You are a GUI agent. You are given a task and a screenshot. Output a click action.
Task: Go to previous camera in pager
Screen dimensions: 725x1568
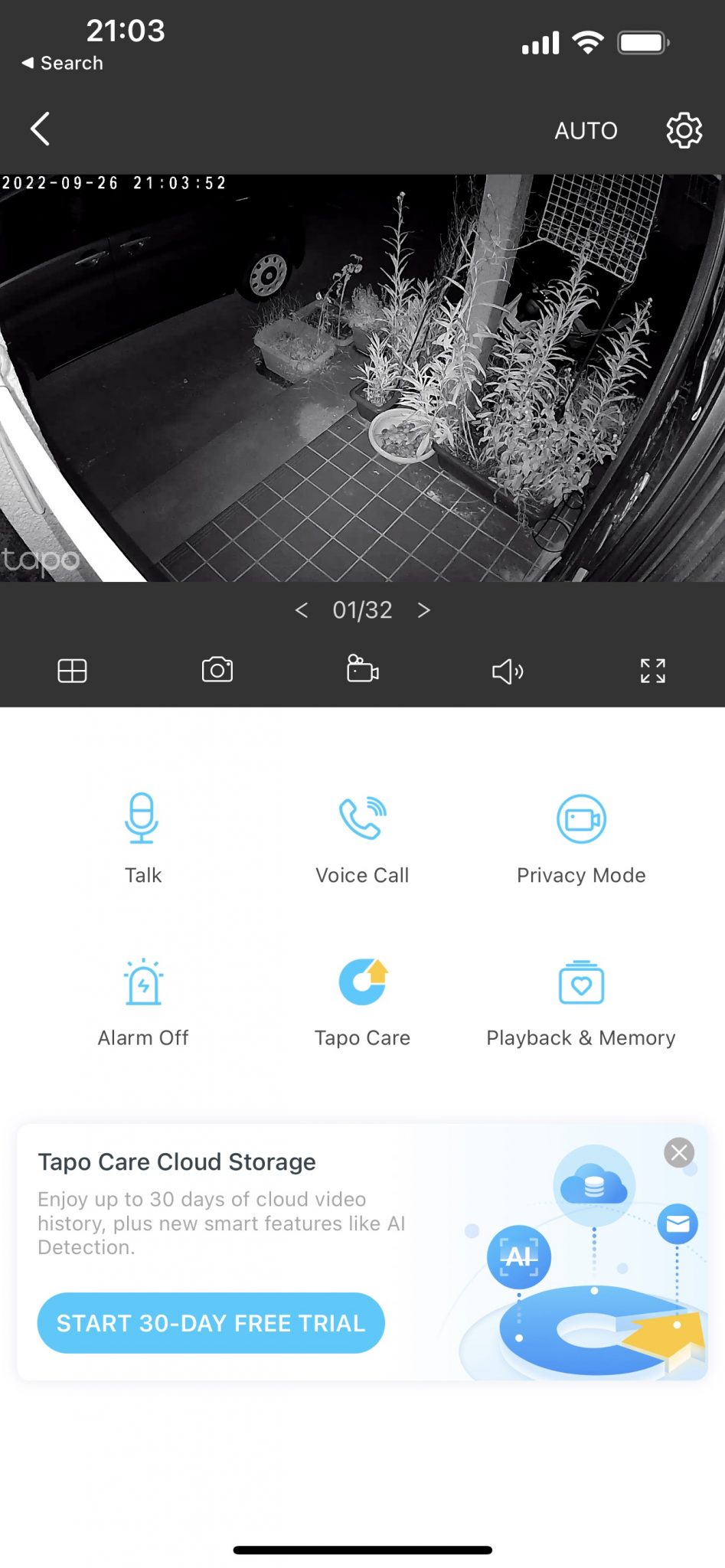(302, 610)
